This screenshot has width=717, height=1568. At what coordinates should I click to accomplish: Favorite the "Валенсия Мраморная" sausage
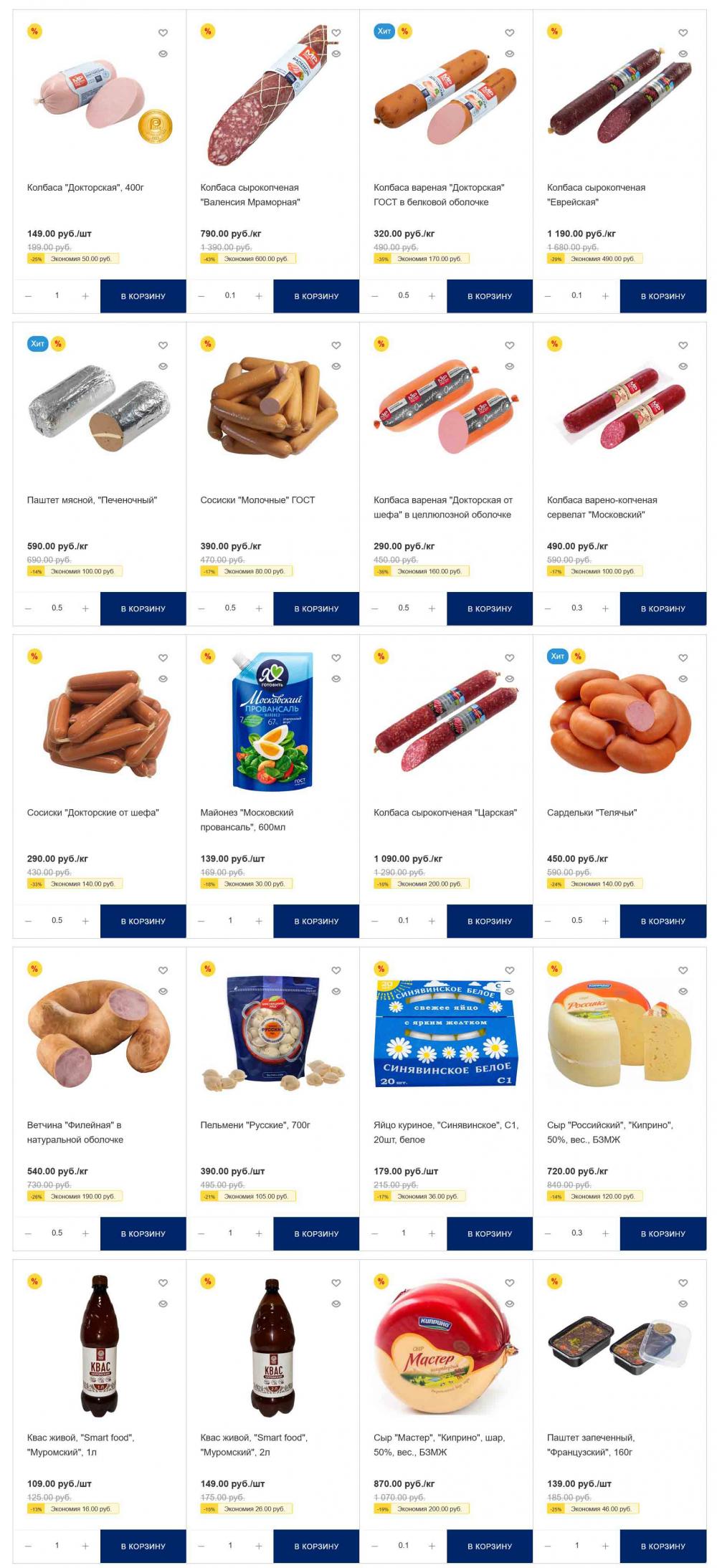pos(336,33)
